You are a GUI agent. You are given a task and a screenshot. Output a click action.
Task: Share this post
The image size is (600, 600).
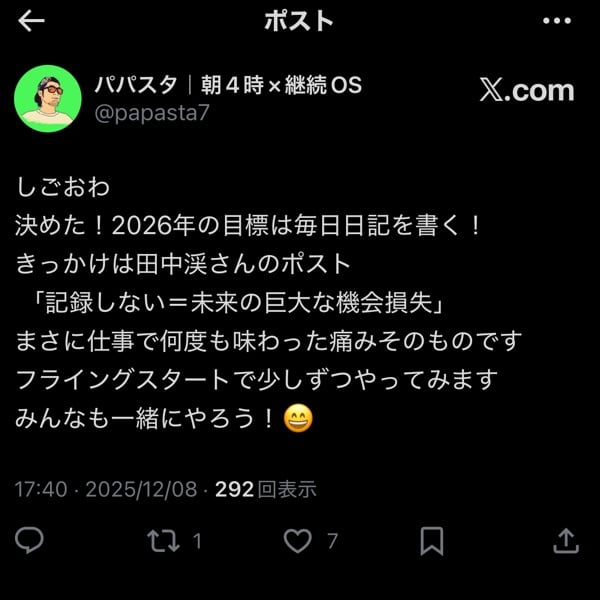565,541
